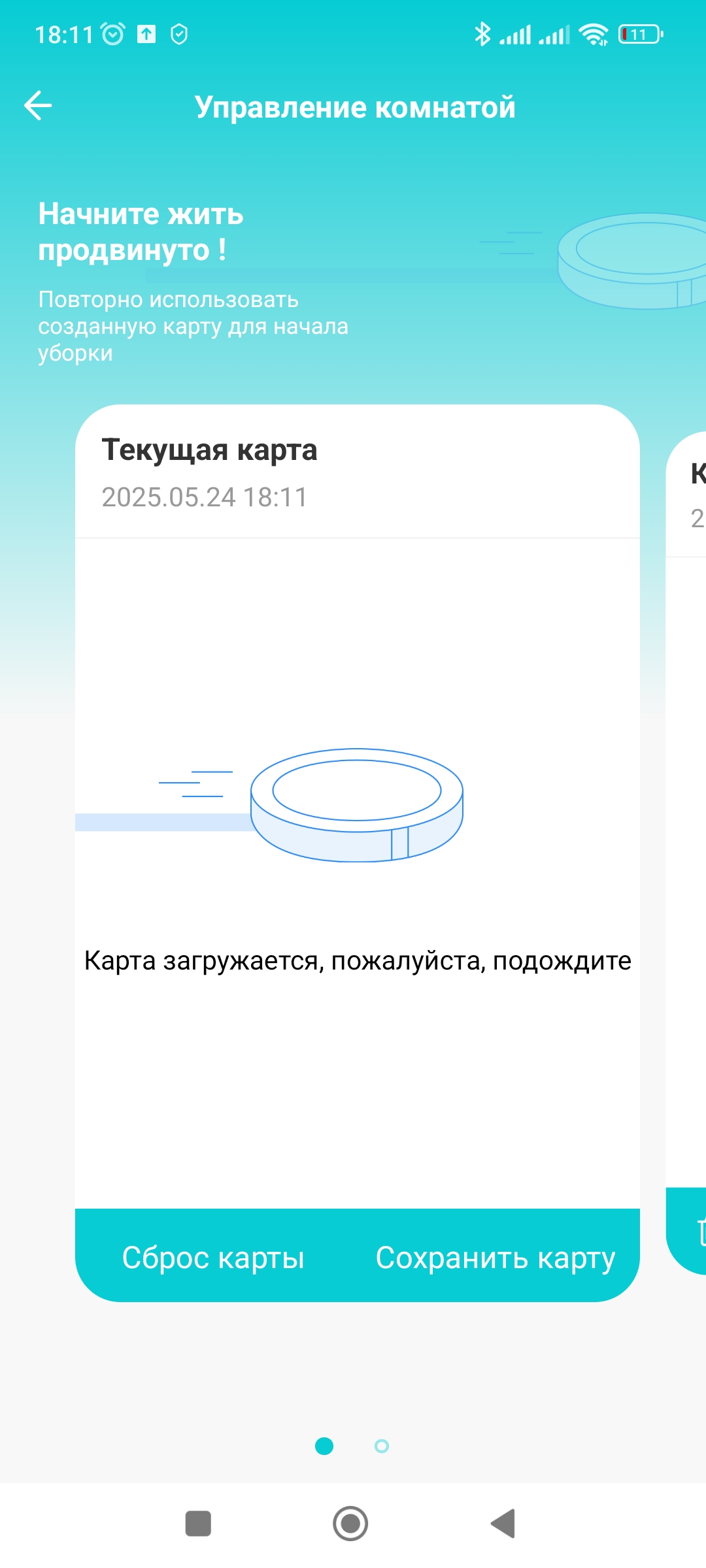This screenshot has width=706, height=1568.
Task: Open the recent apps square button
Action: point(198,1524)
